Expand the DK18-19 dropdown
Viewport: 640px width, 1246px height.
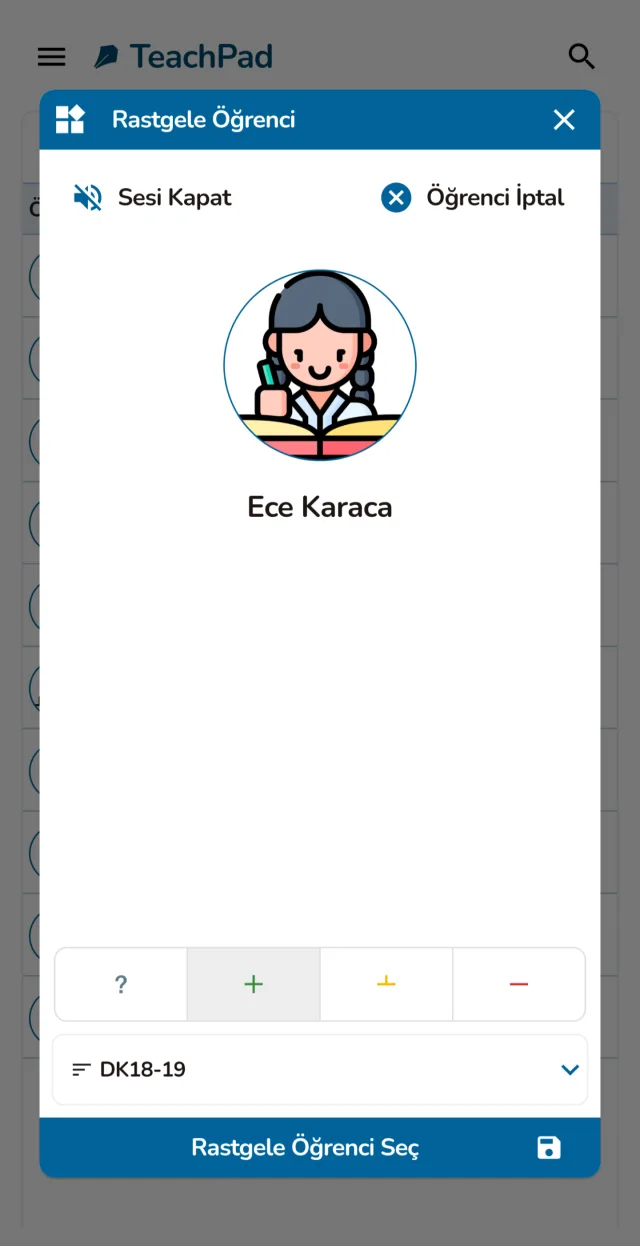[320, 1070]
